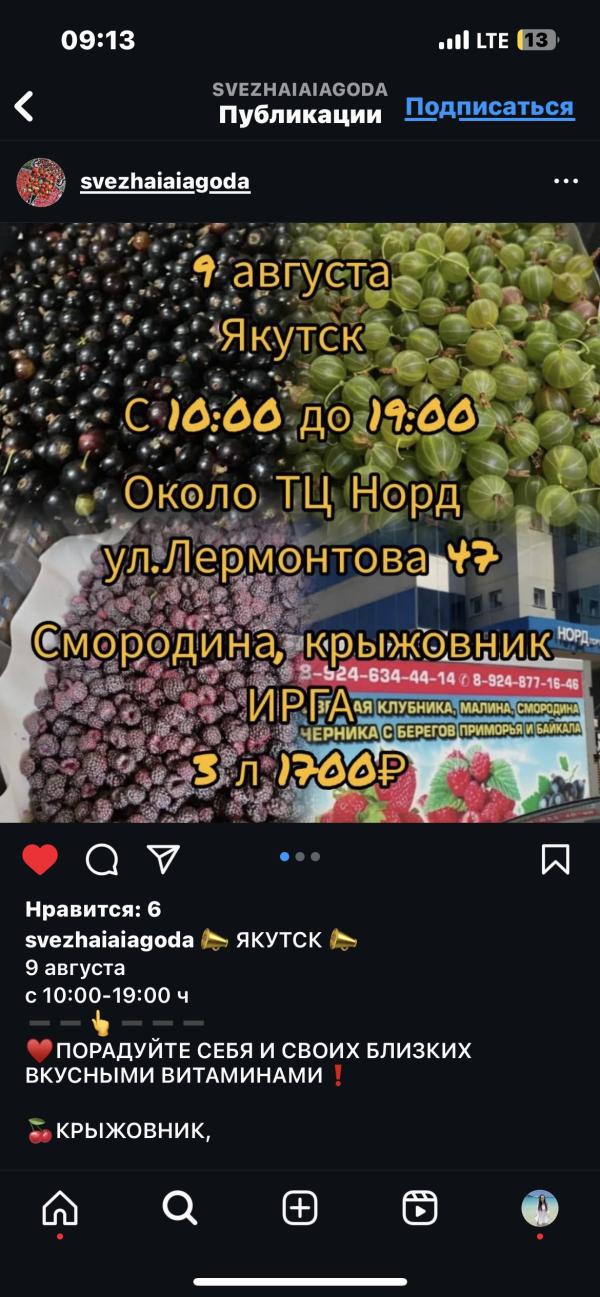Screen dimensions: 600x1297
Task: Switch to the Reels tab
Action: pyautogui.click(x=420, y=1208)
